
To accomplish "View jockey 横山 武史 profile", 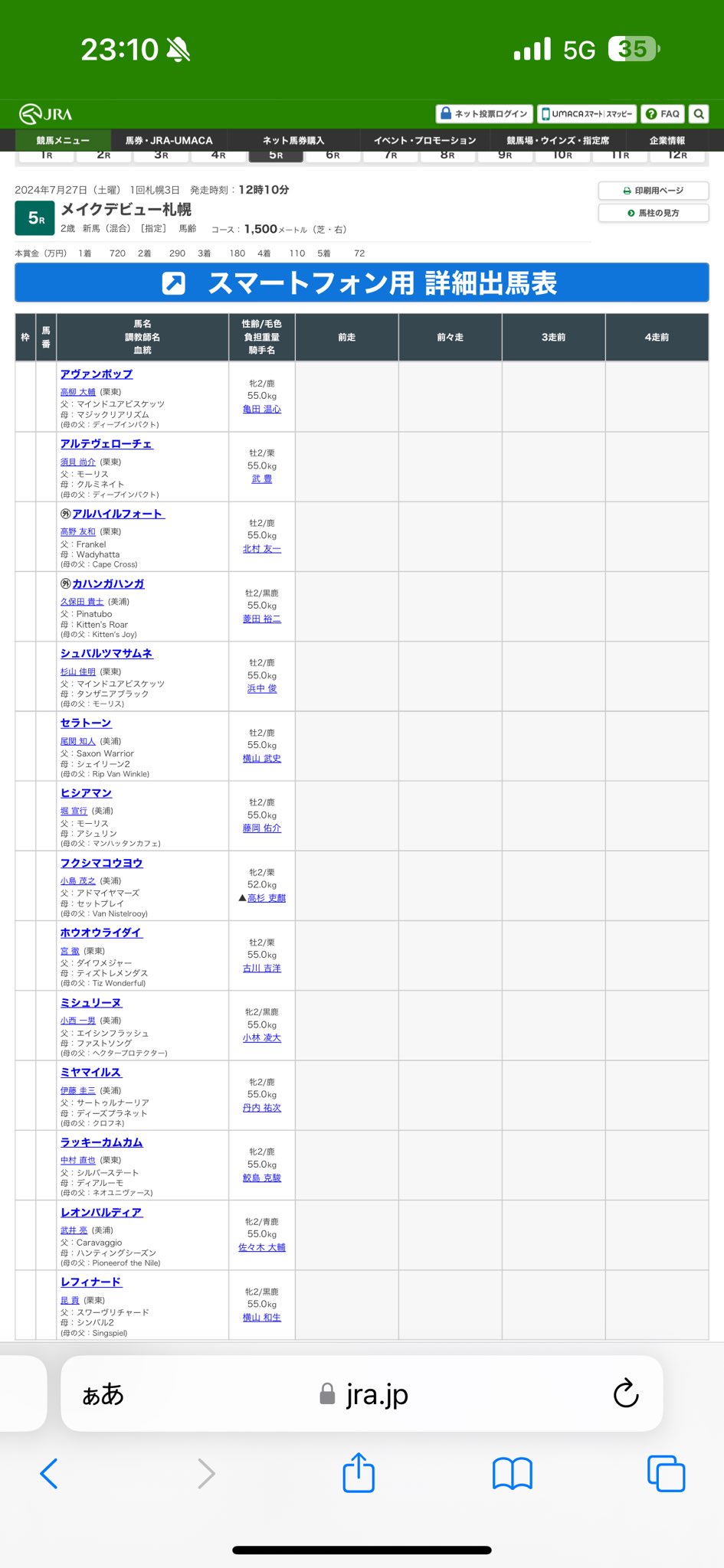I will pos(261,758).
